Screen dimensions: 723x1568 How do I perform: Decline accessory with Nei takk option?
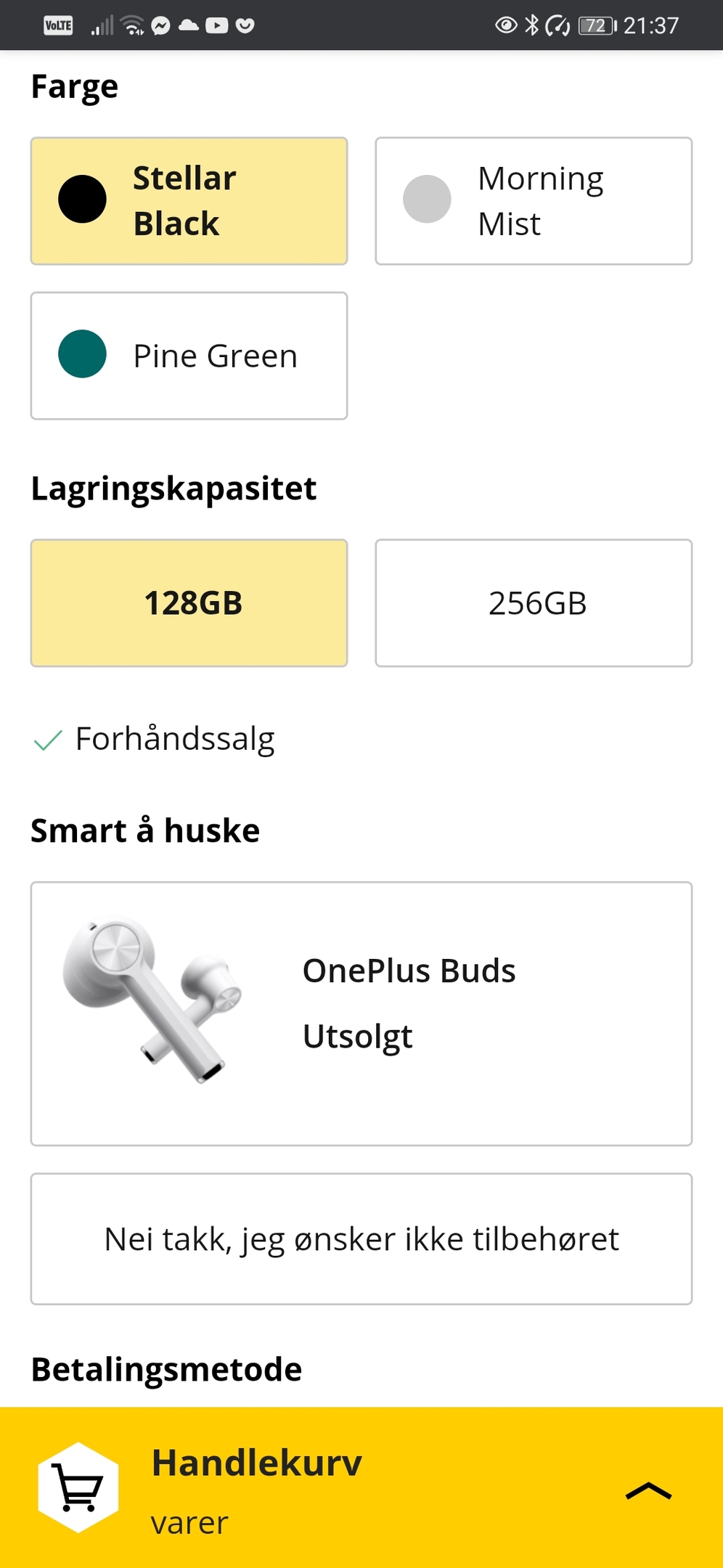click(x=361, y=1238)
